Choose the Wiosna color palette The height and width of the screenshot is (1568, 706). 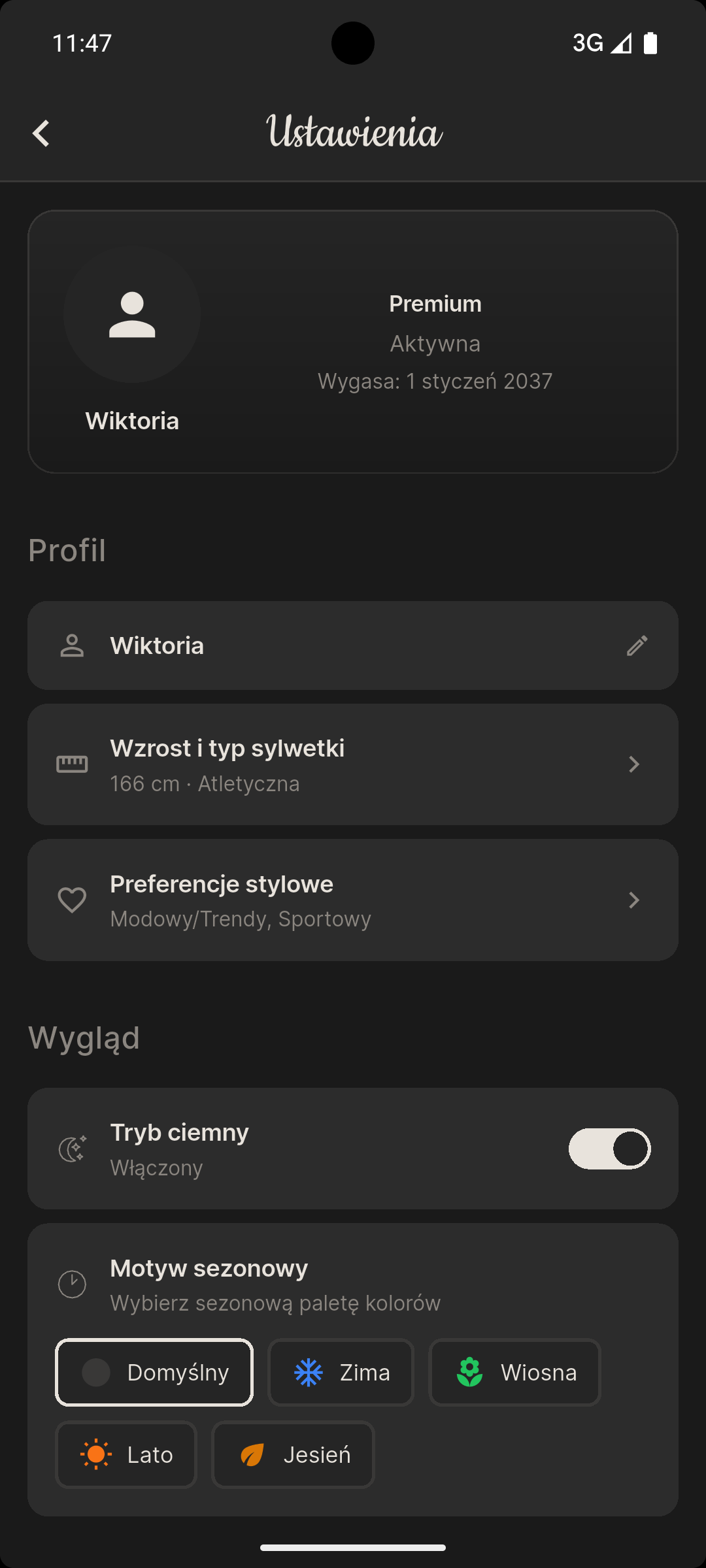click(x=514, y=1372)
